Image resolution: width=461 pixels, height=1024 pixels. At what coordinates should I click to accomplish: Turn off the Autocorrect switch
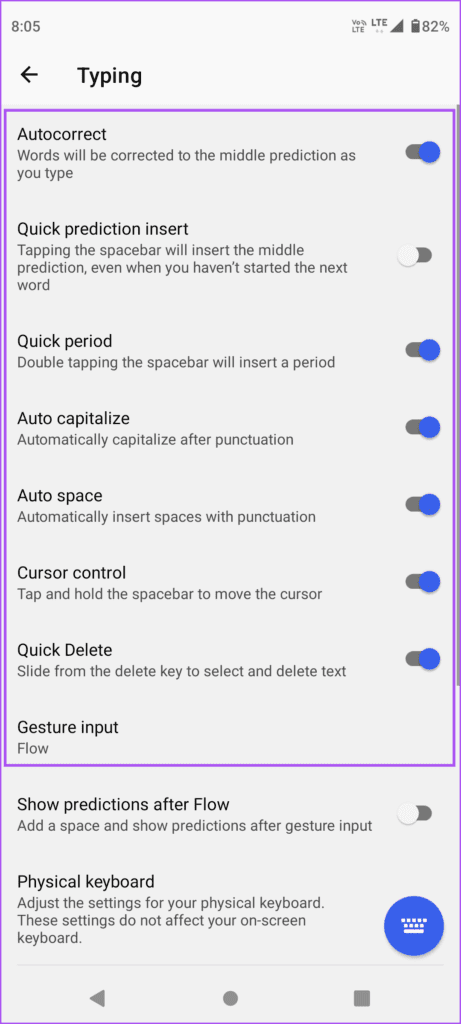tap(422, 153)
